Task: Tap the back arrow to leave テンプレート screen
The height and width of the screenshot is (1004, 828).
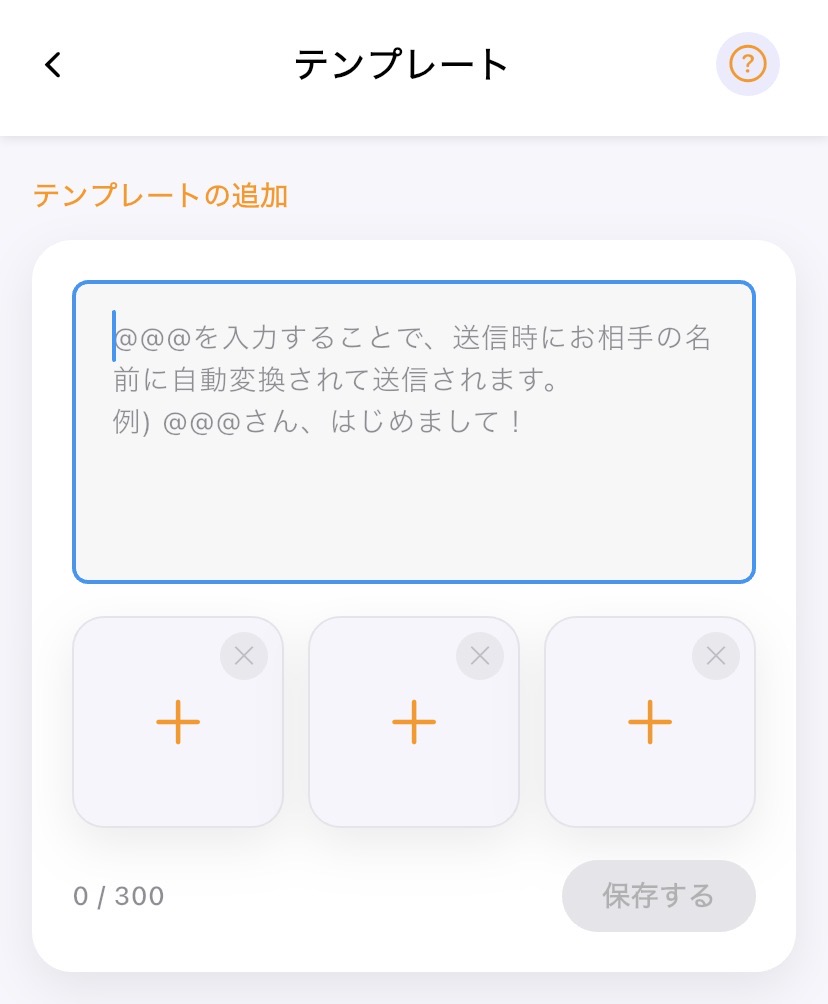Action: [51, 64]
